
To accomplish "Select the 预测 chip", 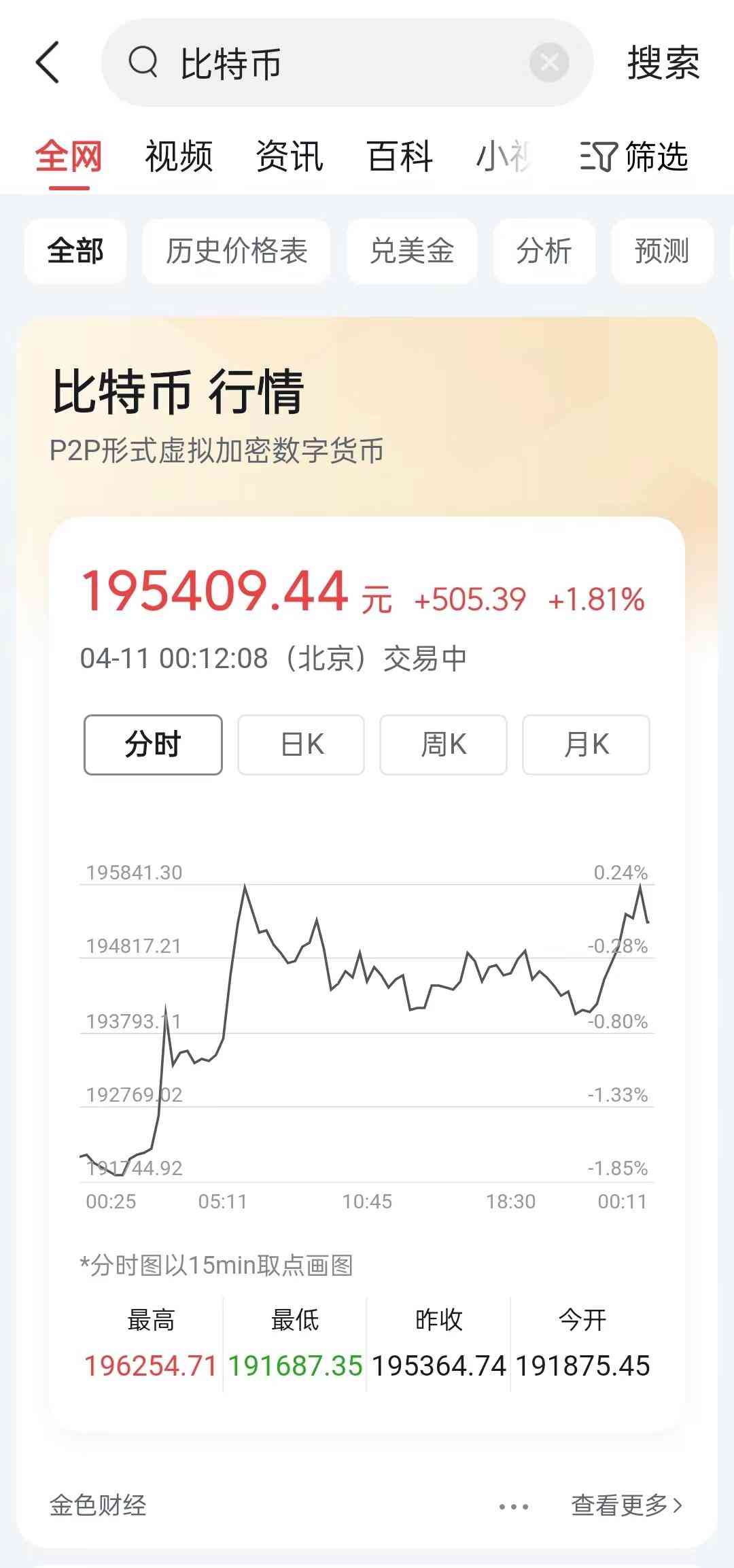I will coord(661,251).
